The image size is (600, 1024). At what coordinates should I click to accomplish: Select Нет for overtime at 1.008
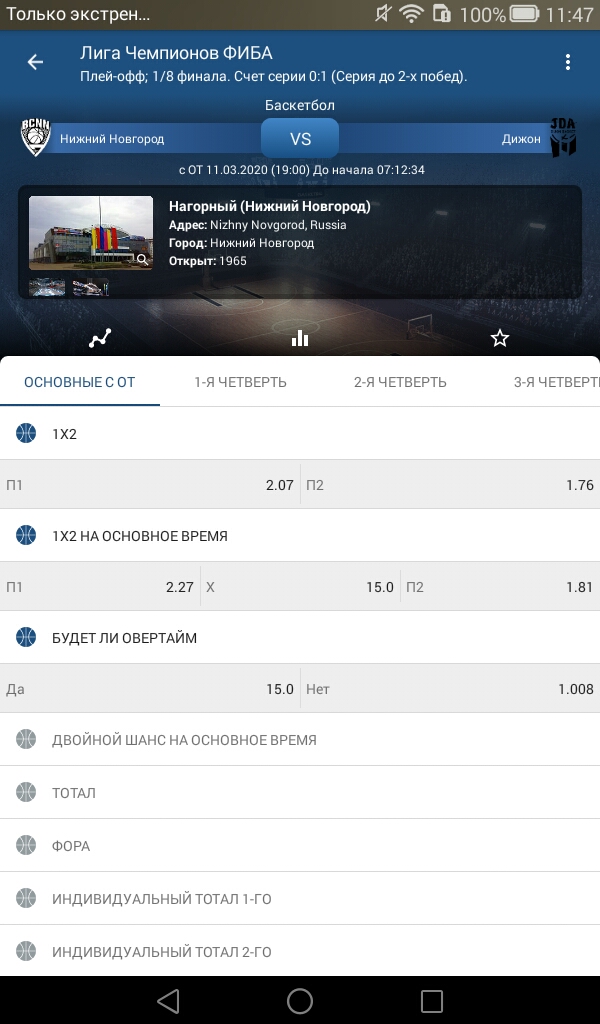pyautogui.click(x=450, y=688)
